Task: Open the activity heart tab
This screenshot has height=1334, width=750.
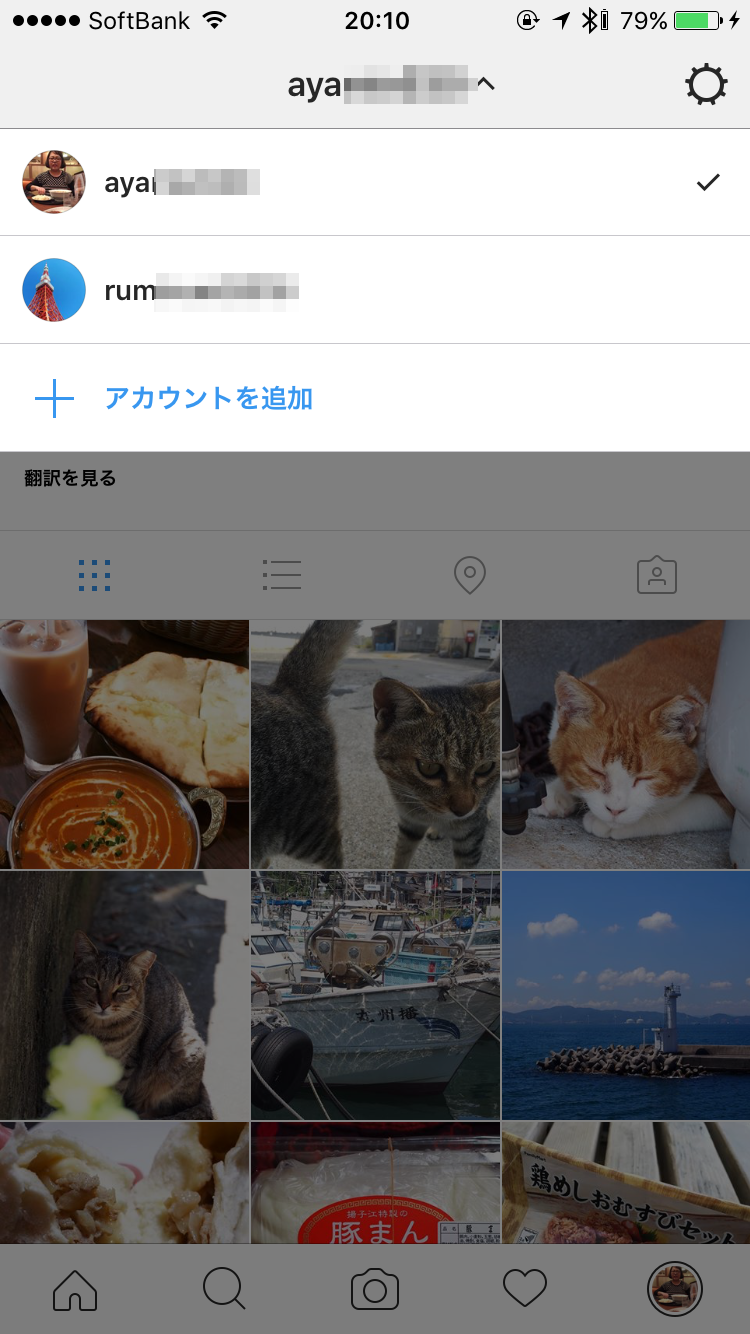Action: (x=525, y=1289)
